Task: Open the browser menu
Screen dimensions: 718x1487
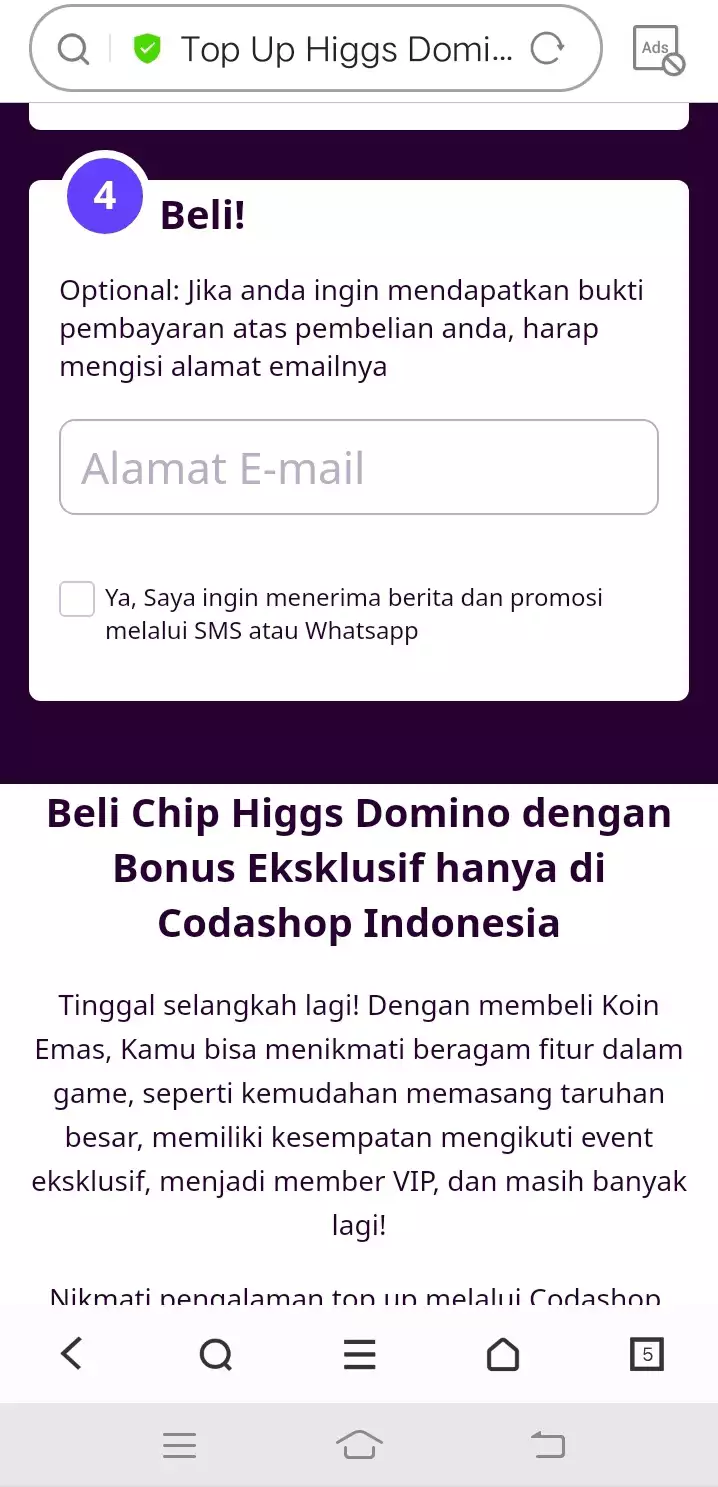Action: coord(359,1354)
